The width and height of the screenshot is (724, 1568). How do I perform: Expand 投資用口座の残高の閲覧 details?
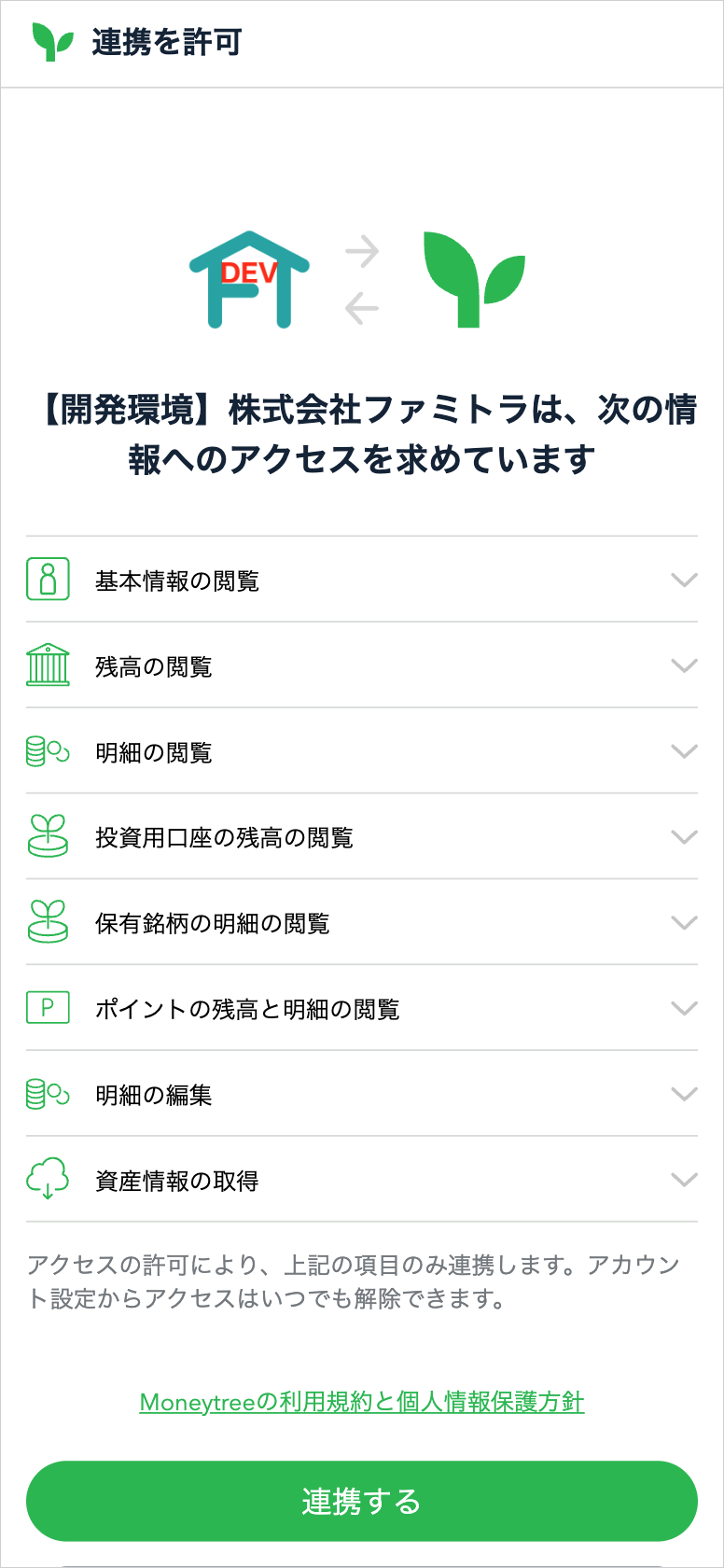click(x=362, y=837)
